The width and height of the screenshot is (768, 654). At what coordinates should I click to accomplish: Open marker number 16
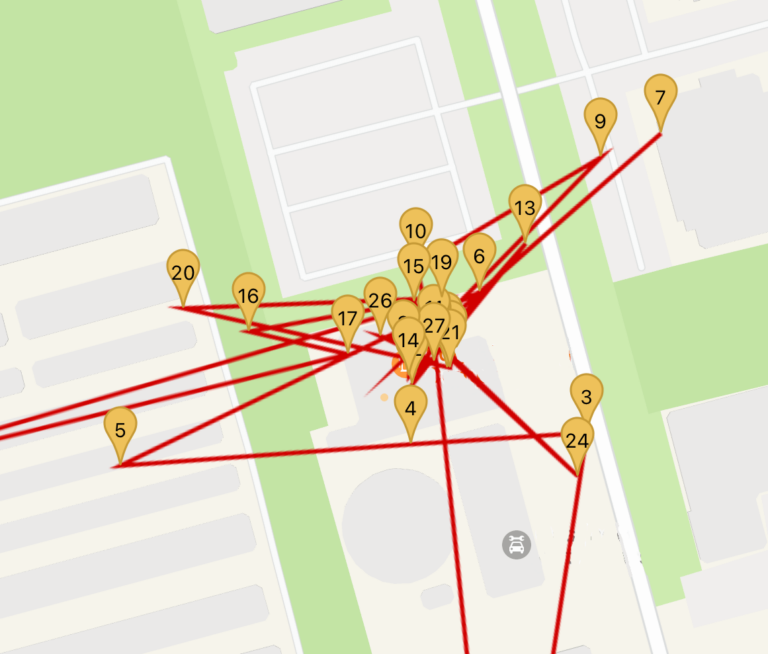click(x=249, y=295)
